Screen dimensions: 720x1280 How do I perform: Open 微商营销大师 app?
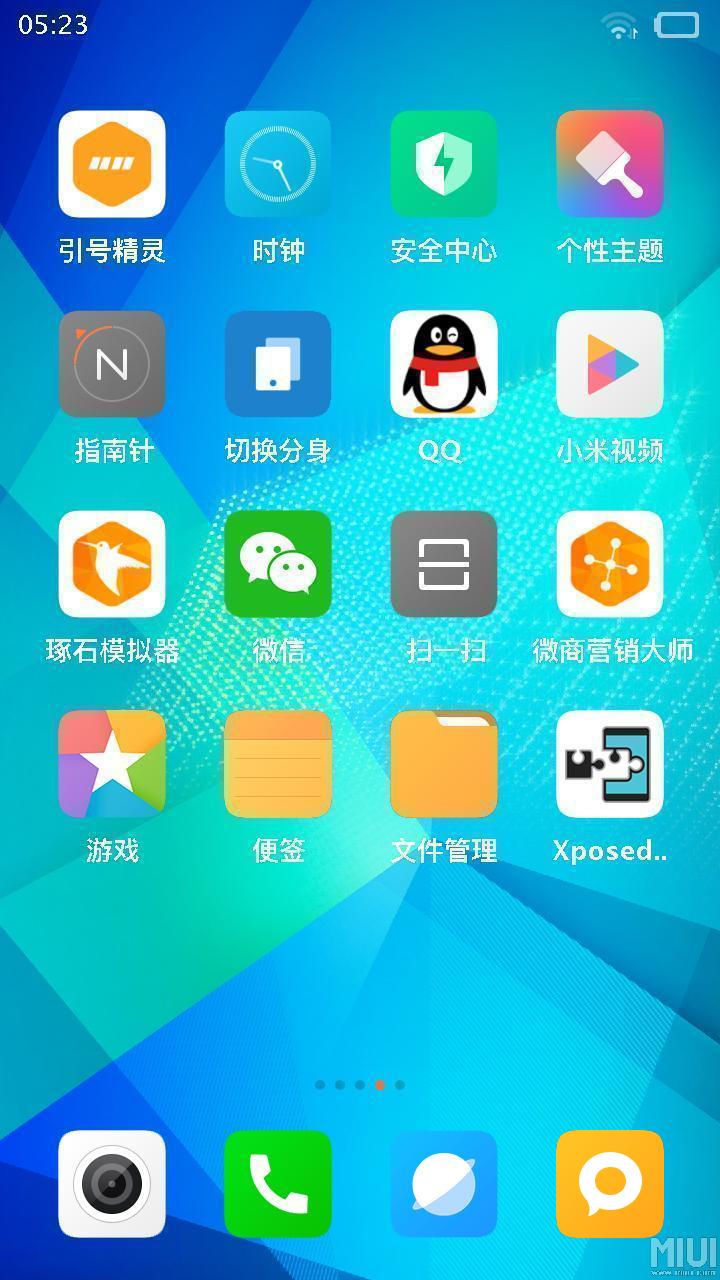[x=609, y=564]
